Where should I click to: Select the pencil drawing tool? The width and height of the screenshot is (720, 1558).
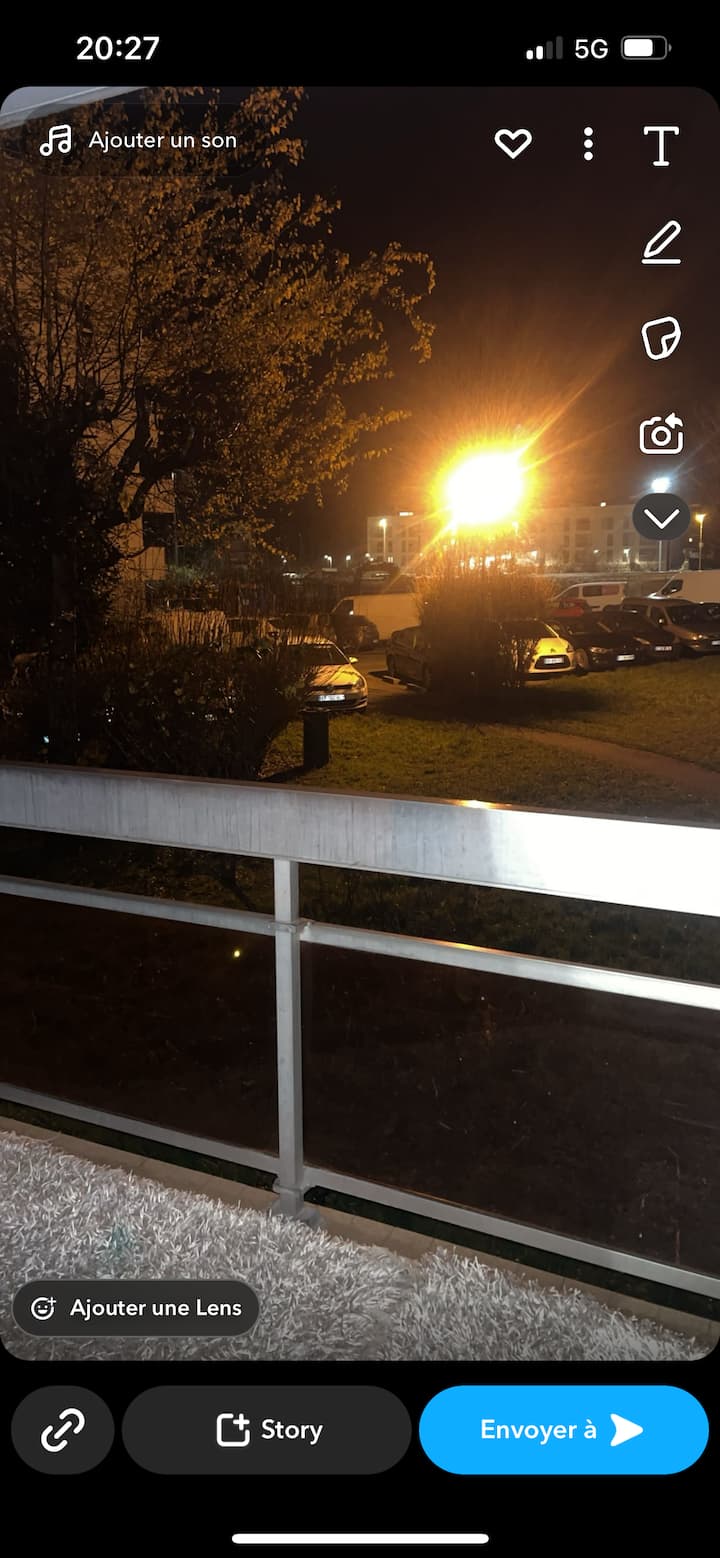[x=661, y=242]
